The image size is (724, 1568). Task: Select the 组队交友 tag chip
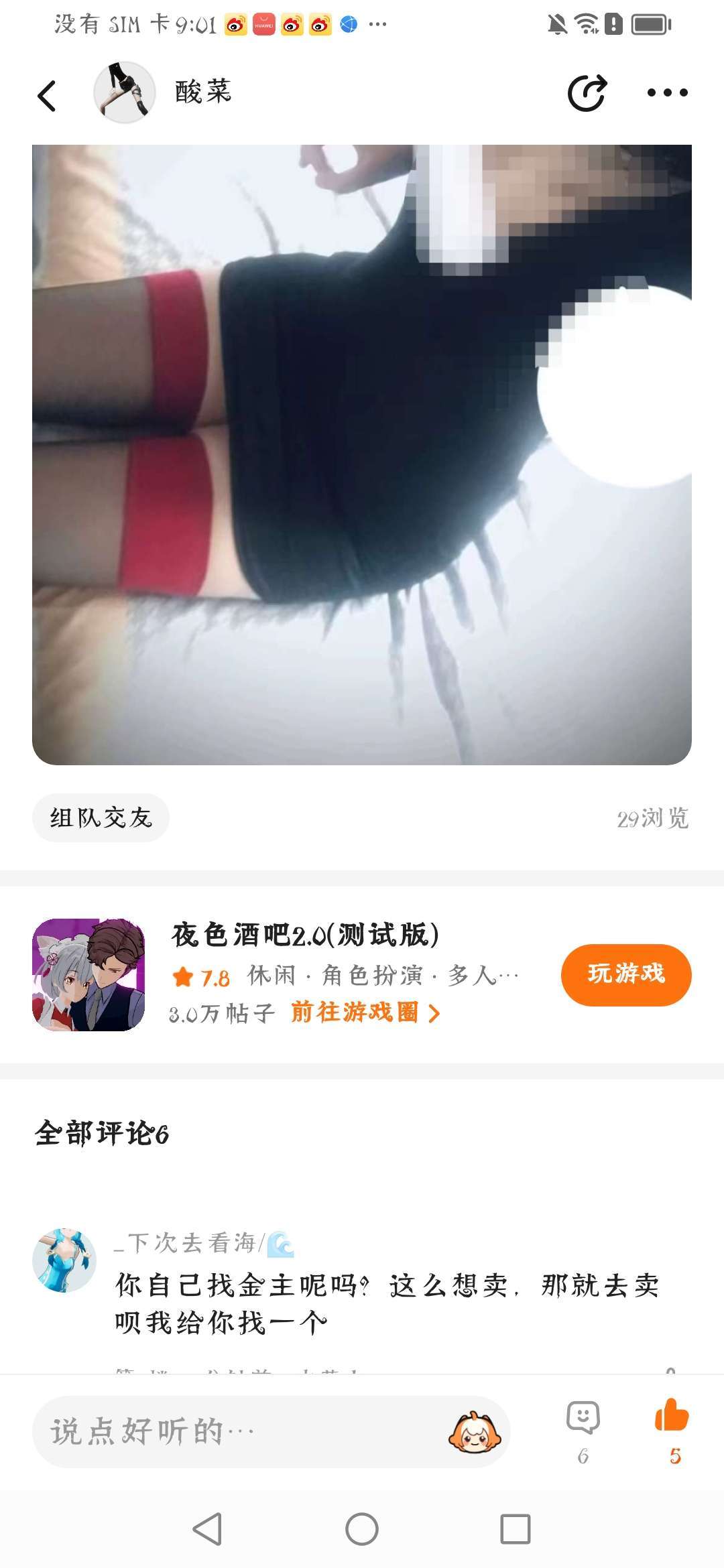pos(101,818)
